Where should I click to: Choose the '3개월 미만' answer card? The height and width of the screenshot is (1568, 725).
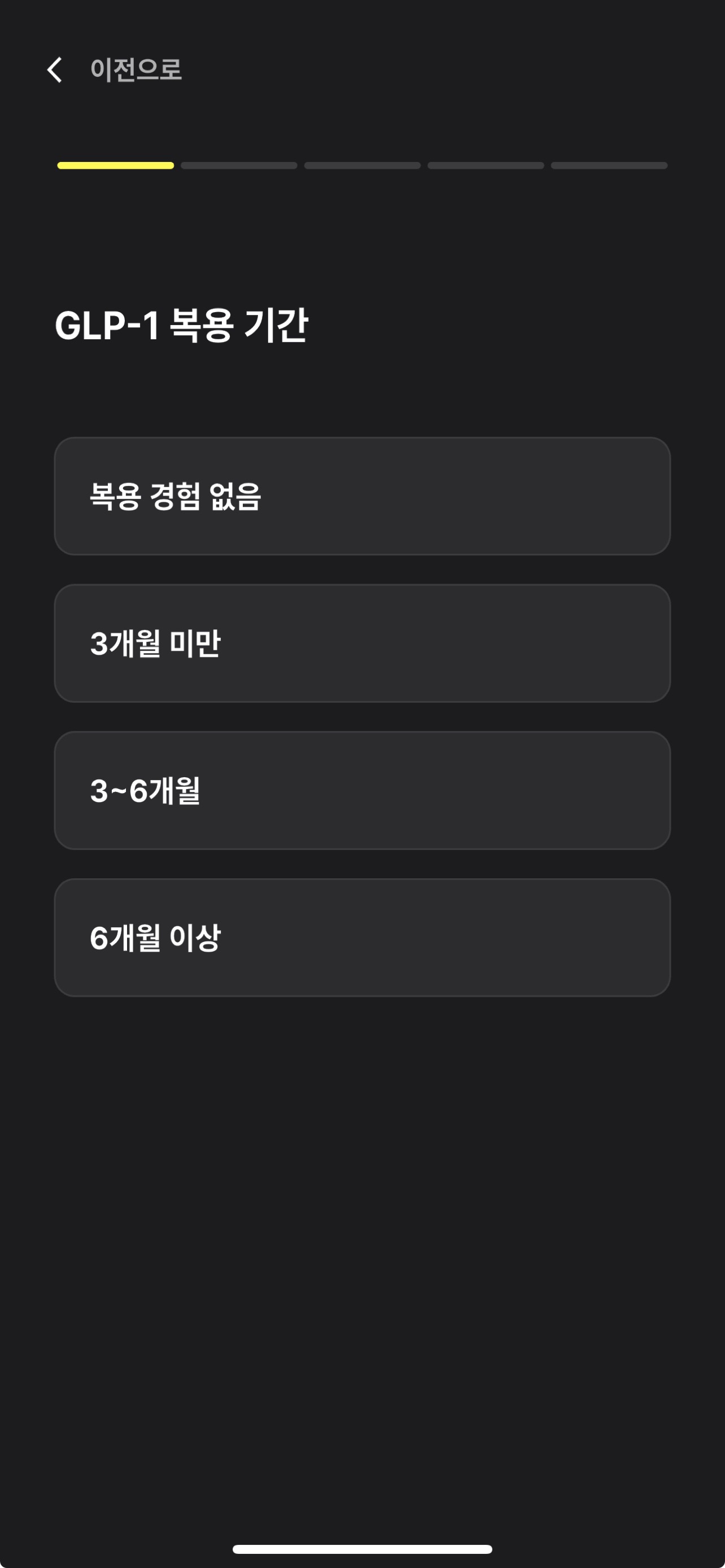(362, 643)
